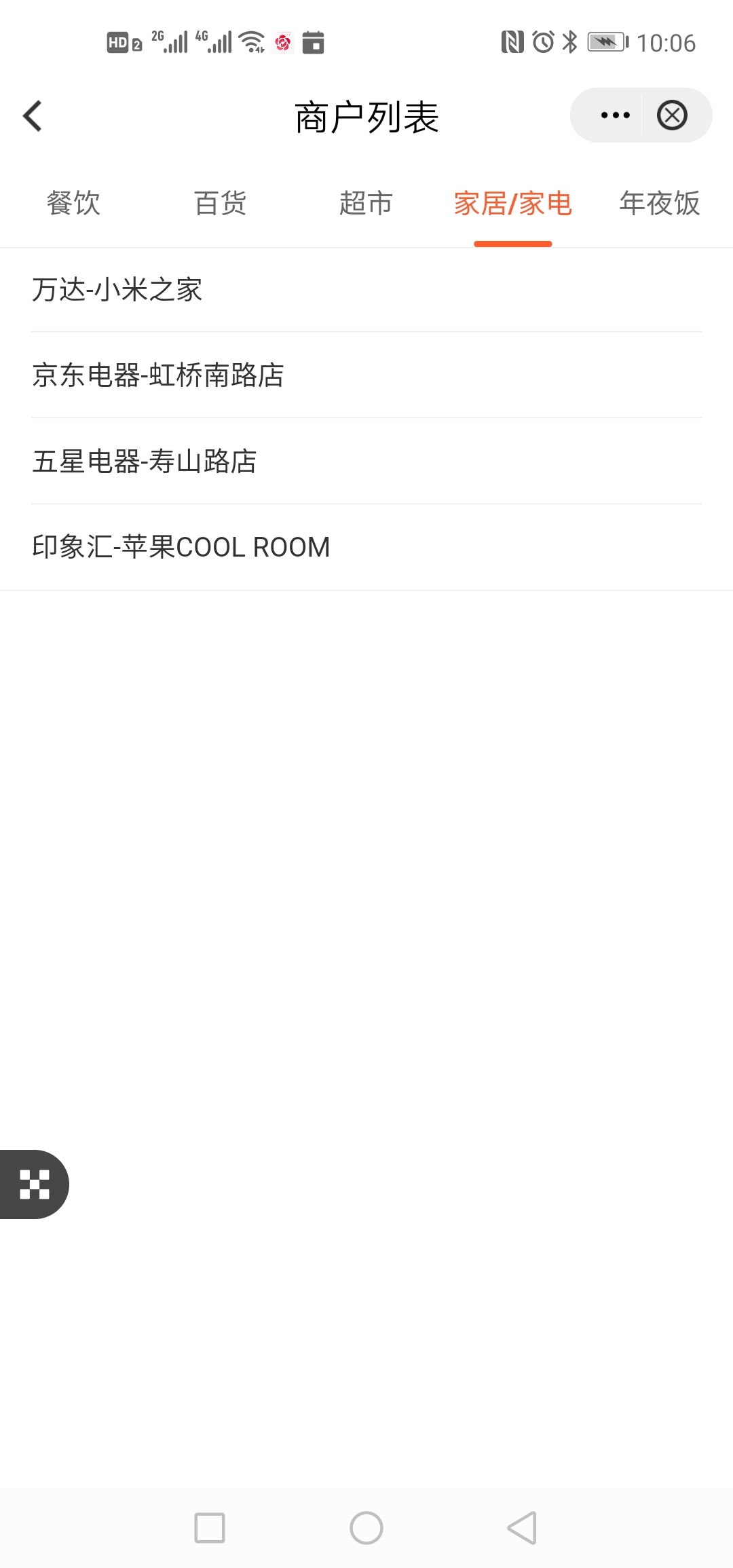Go to the system home screen

pos(366,1528)
